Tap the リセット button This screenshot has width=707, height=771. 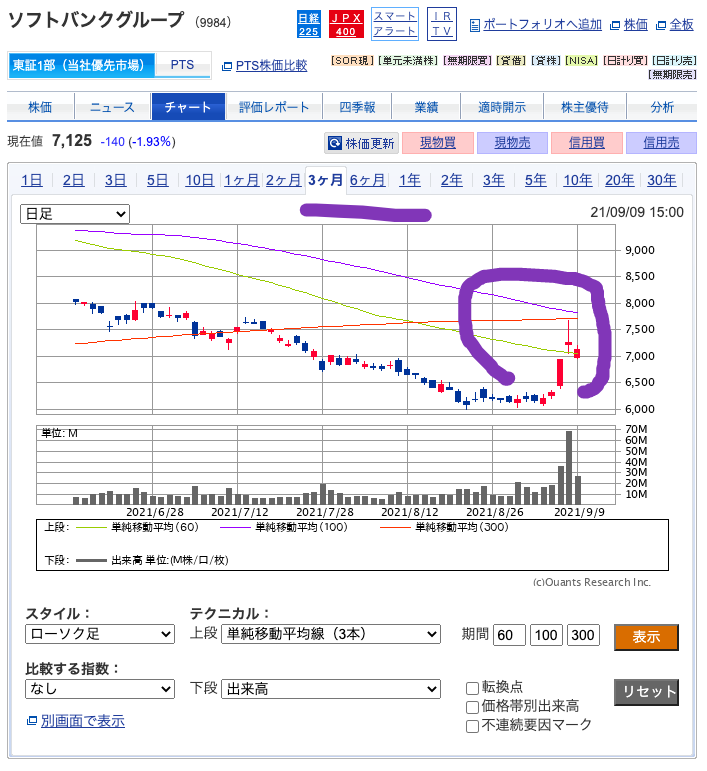pyautogui.click(x=645, y=692)
